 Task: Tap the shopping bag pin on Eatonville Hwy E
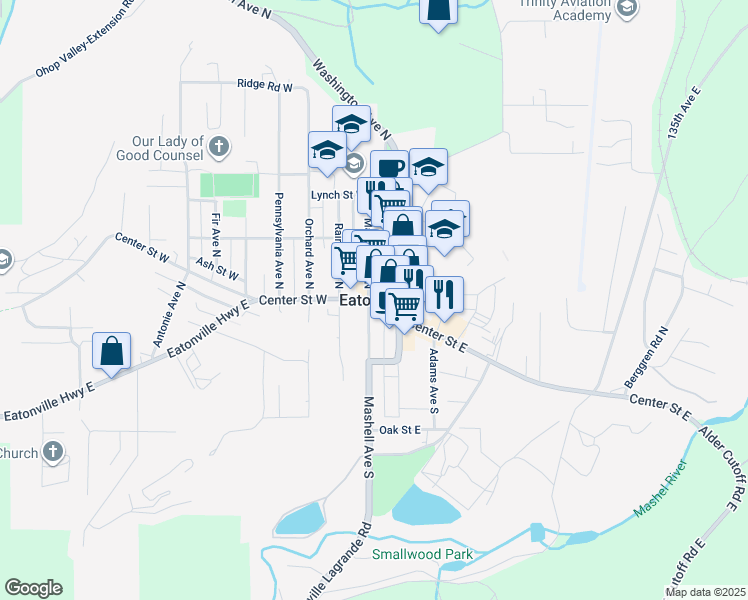point(112,351)
